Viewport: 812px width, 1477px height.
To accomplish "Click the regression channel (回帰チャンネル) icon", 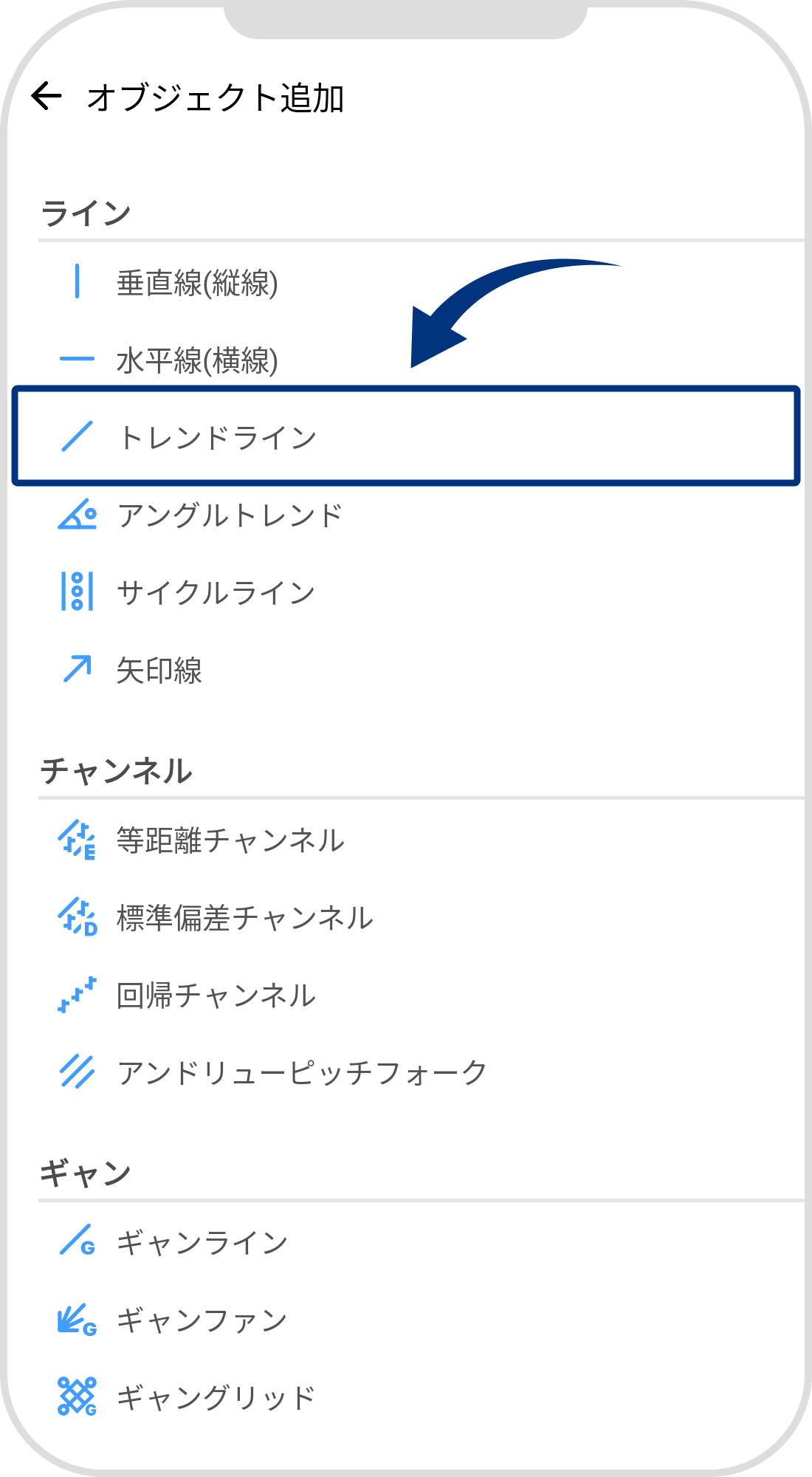I will [78, 995].
